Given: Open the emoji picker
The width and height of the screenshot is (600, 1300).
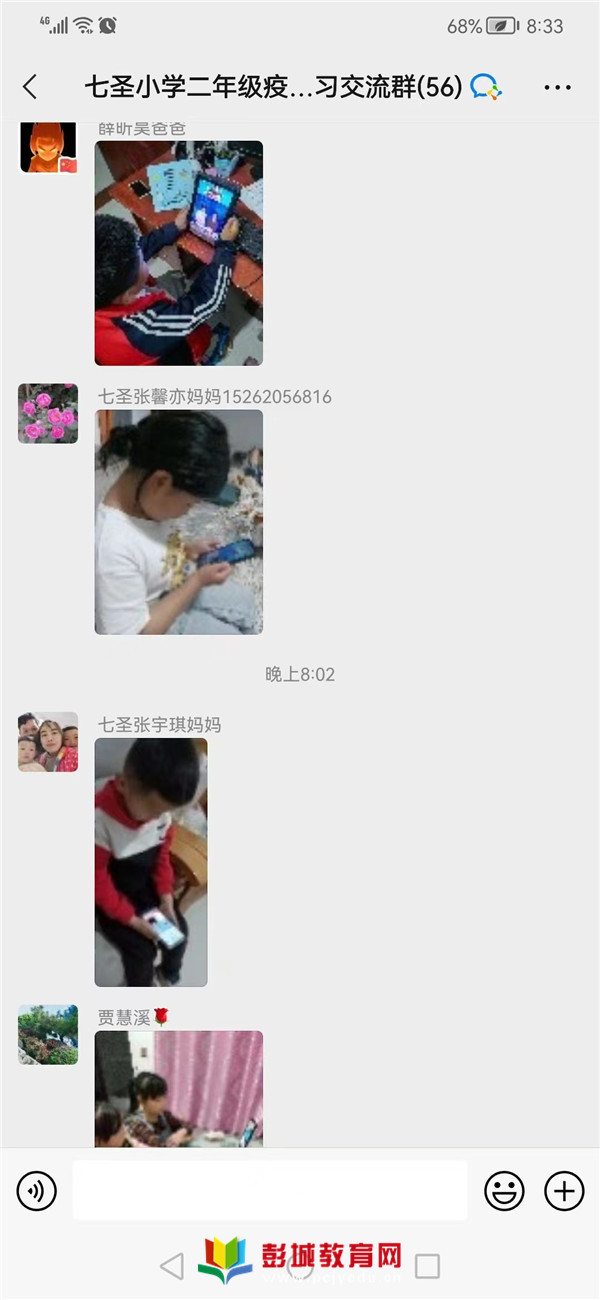Looking at the screenshot, I should (504, 1191).
